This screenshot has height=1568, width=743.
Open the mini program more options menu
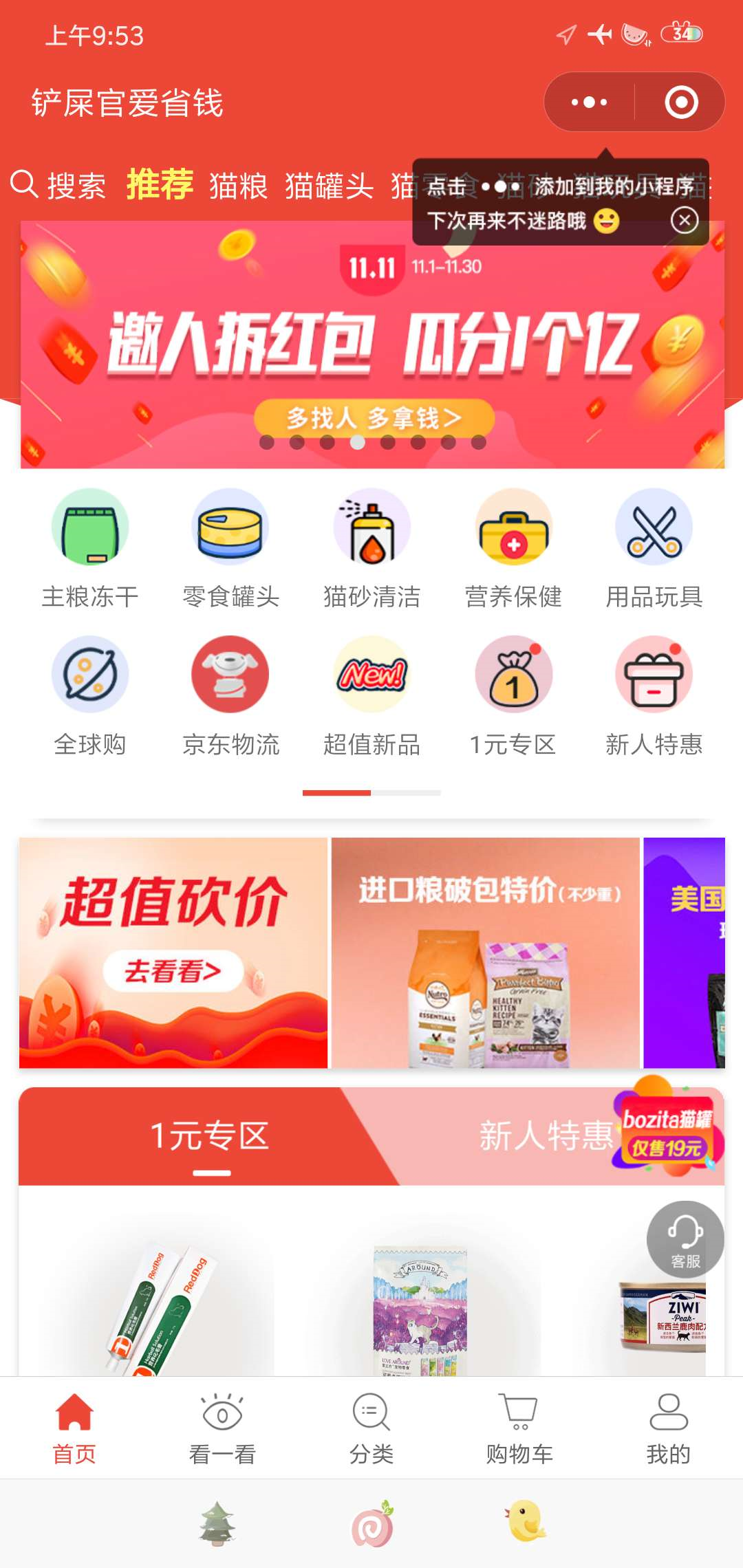click(590, 102)
